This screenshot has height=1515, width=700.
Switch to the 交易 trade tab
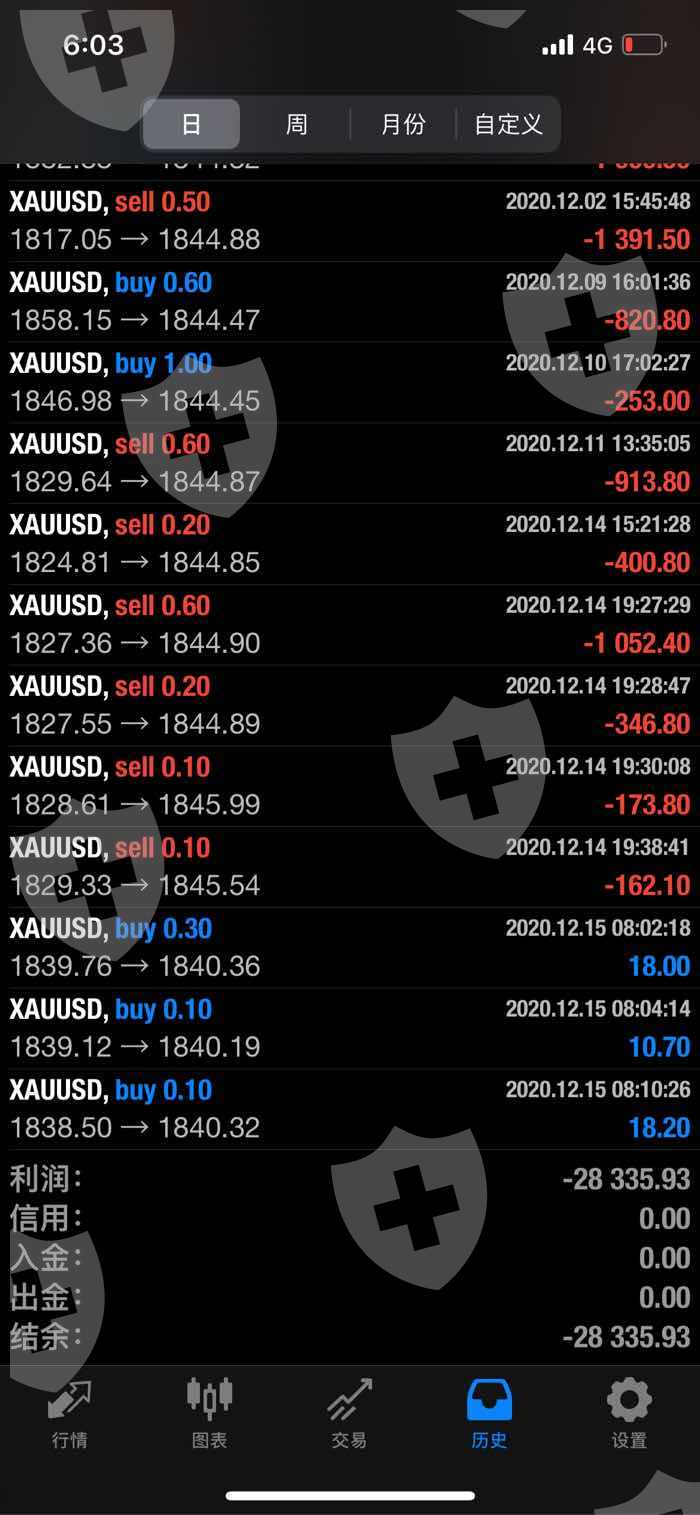coord(349,1412)
